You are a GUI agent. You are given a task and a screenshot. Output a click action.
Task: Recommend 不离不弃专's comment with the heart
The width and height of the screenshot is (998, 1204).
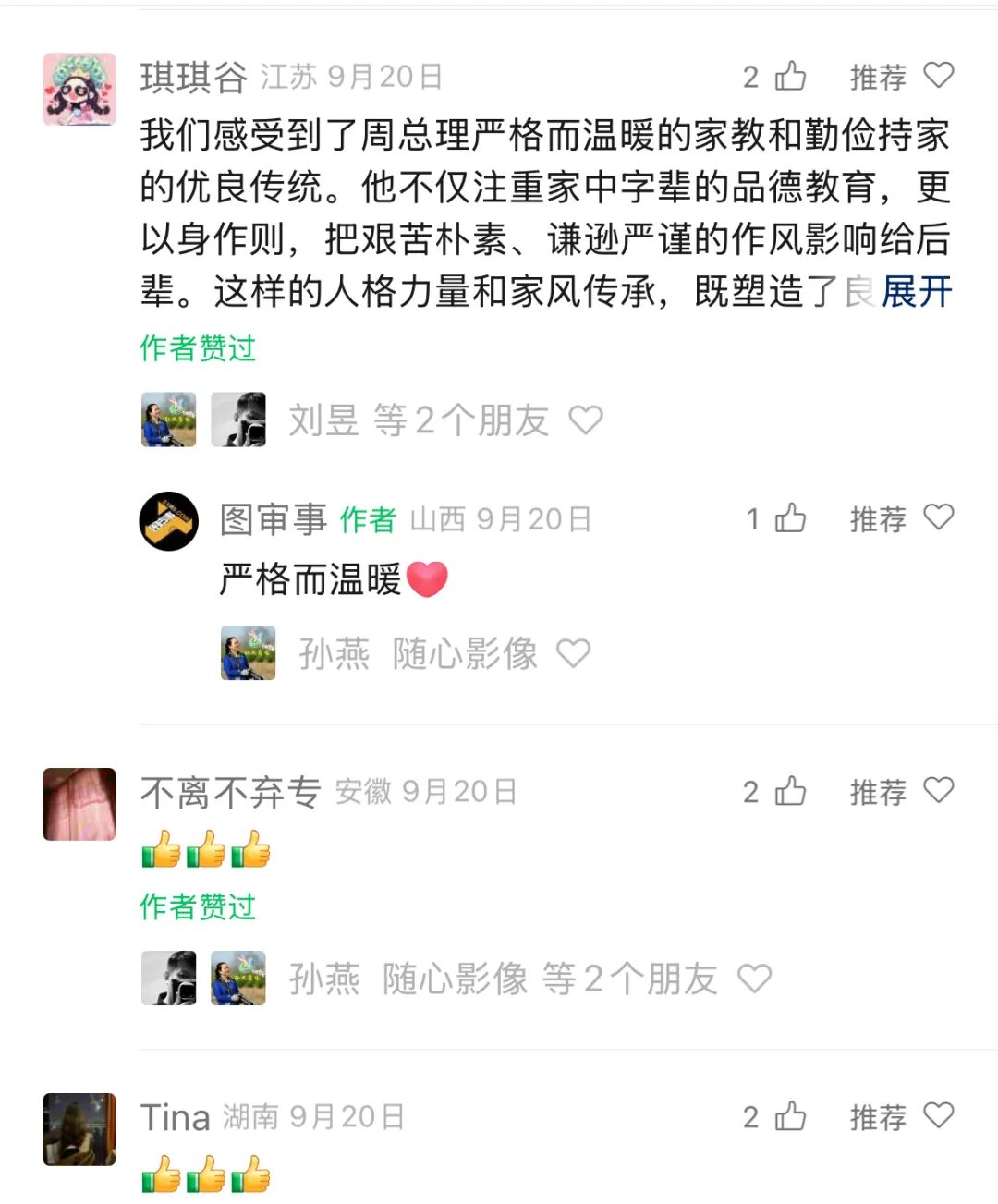pyautogui.click(x=938, y=791)
